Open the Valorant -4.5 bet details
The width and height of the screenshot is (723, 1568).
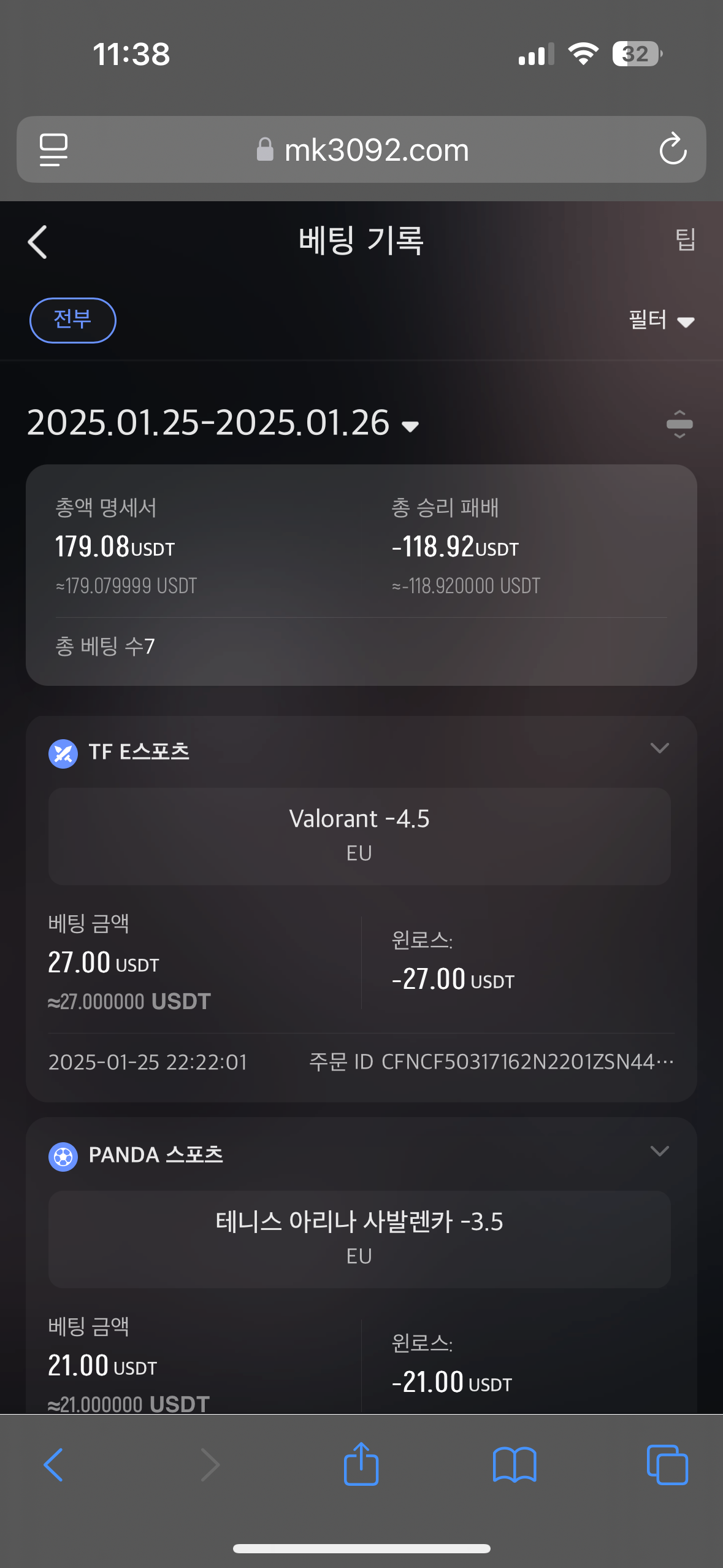click(359, 836)
